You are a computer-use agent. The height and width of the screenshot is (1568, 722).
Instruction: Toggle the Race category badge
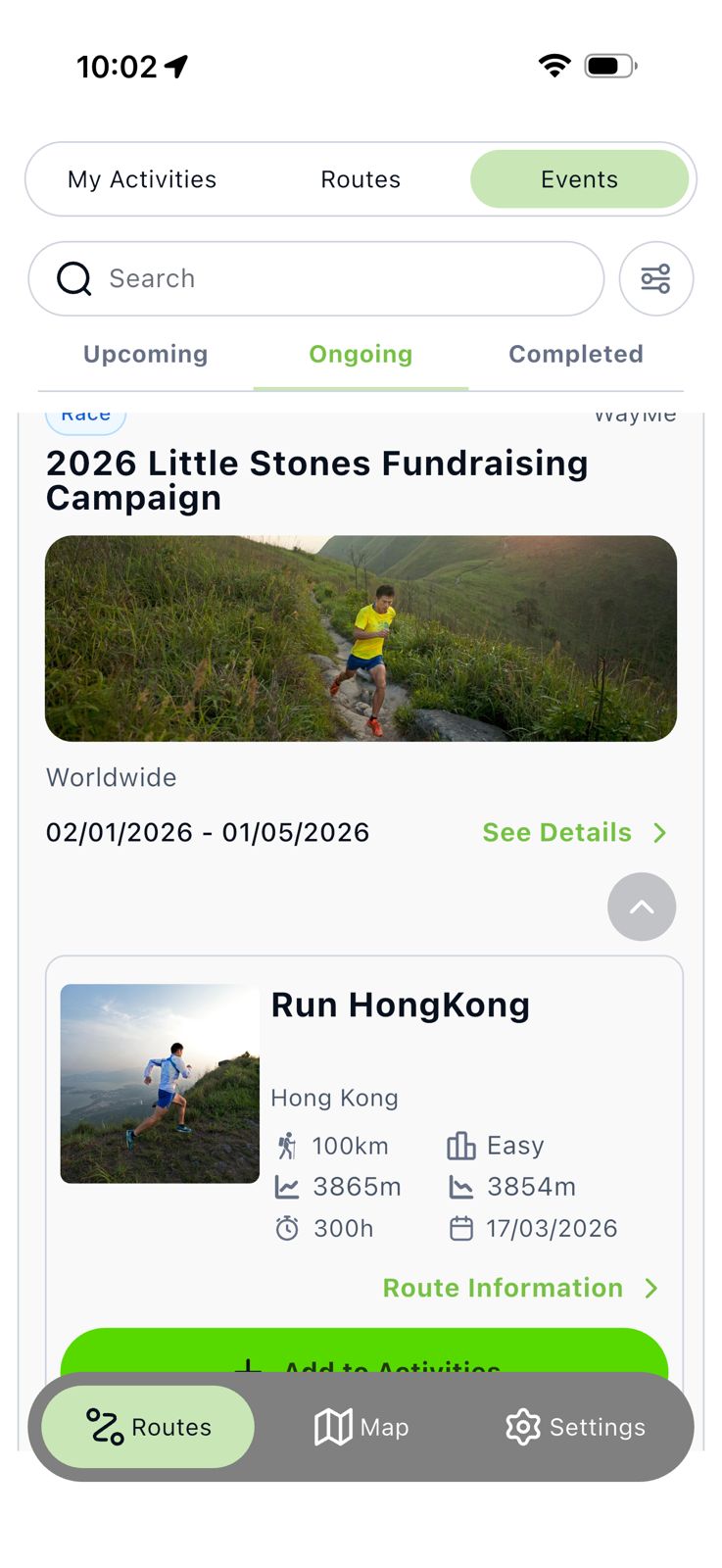pyautogui.click(x=85, y=414)
